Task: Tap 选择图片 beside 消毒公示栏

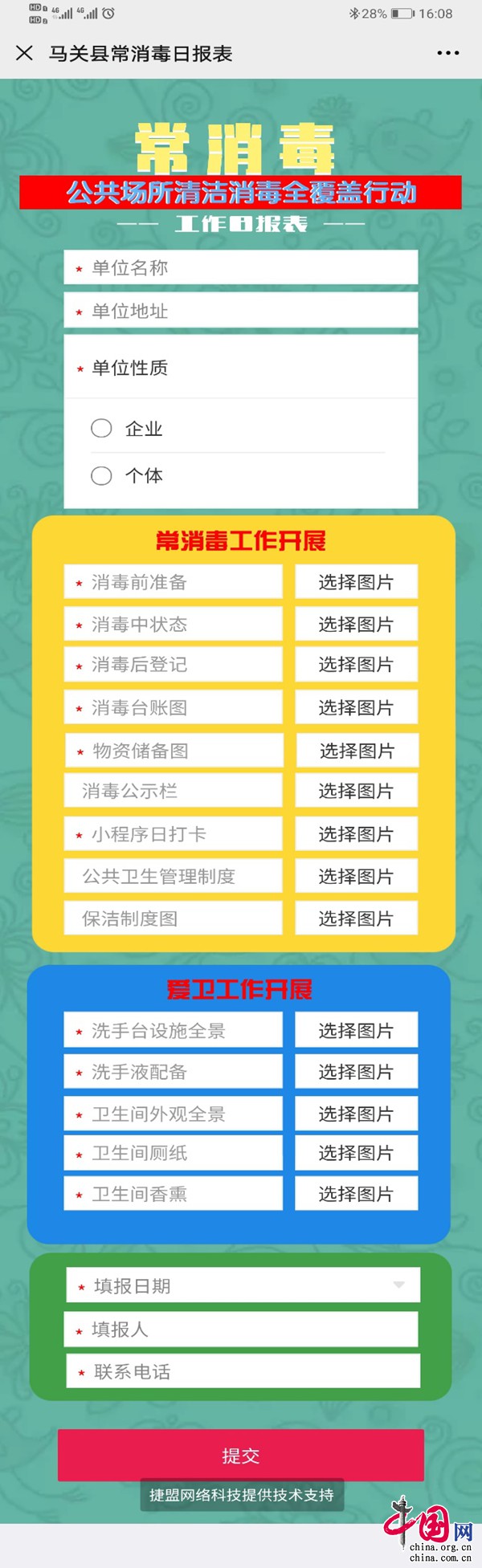Action: (x=356, y=791)
